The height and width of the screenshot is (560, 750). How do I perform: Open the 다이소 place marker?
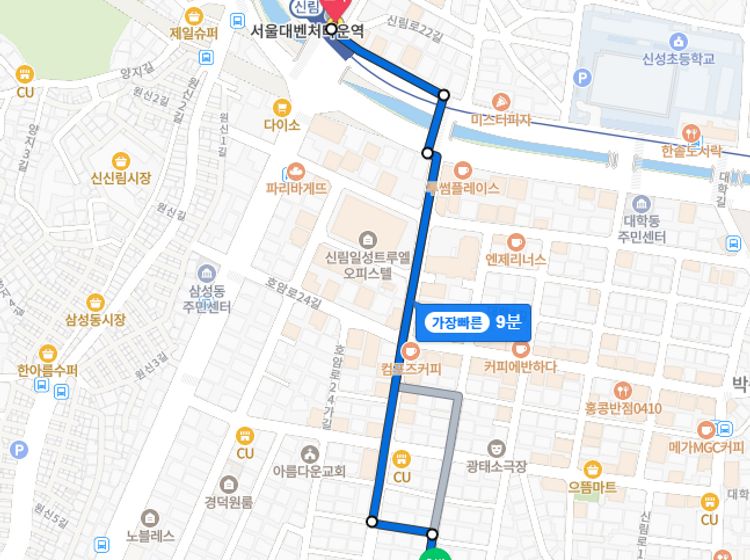282,106
